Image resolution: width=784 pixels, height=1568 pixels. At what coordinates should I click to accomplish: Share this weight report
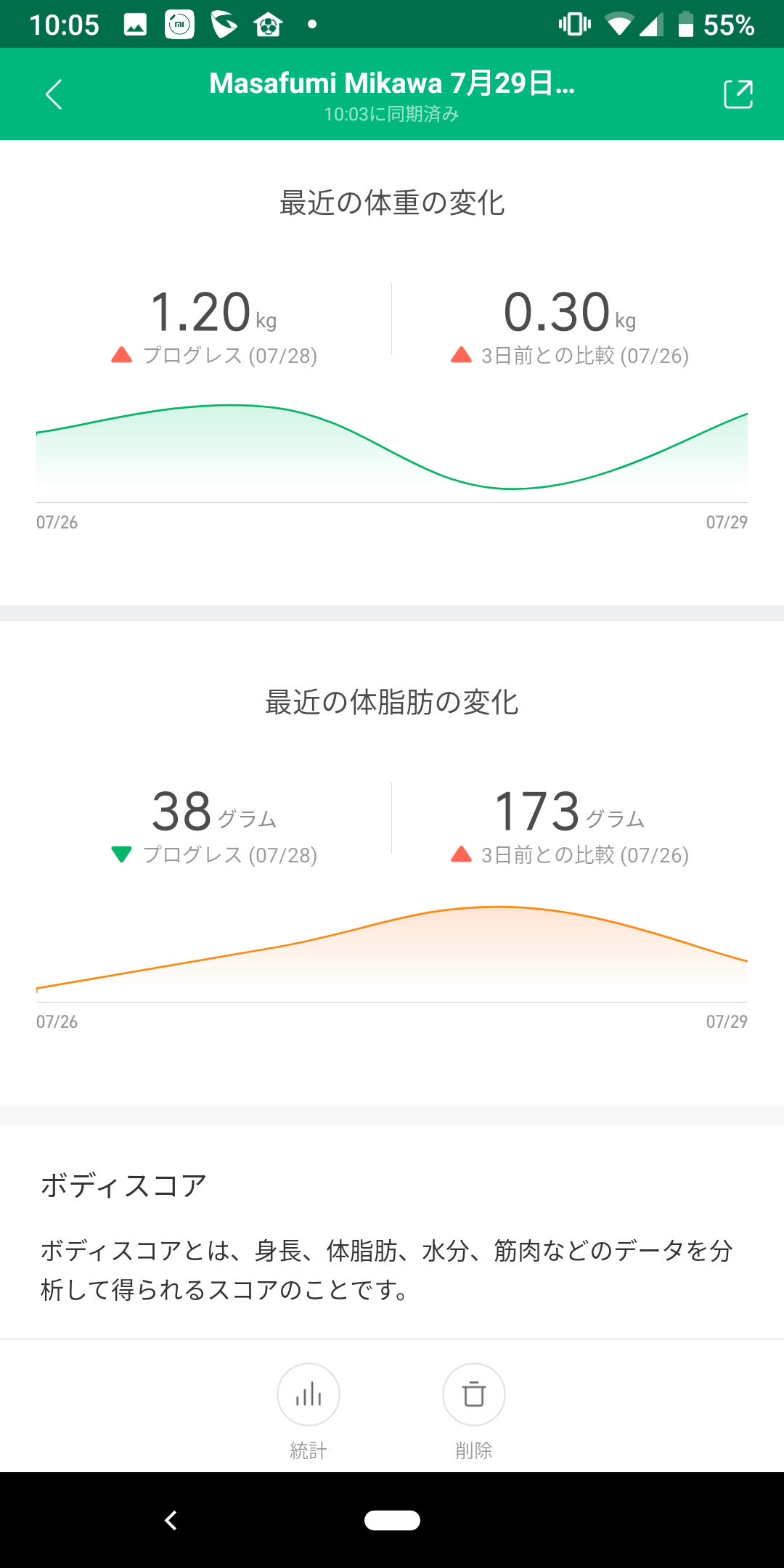click(738, 94)
